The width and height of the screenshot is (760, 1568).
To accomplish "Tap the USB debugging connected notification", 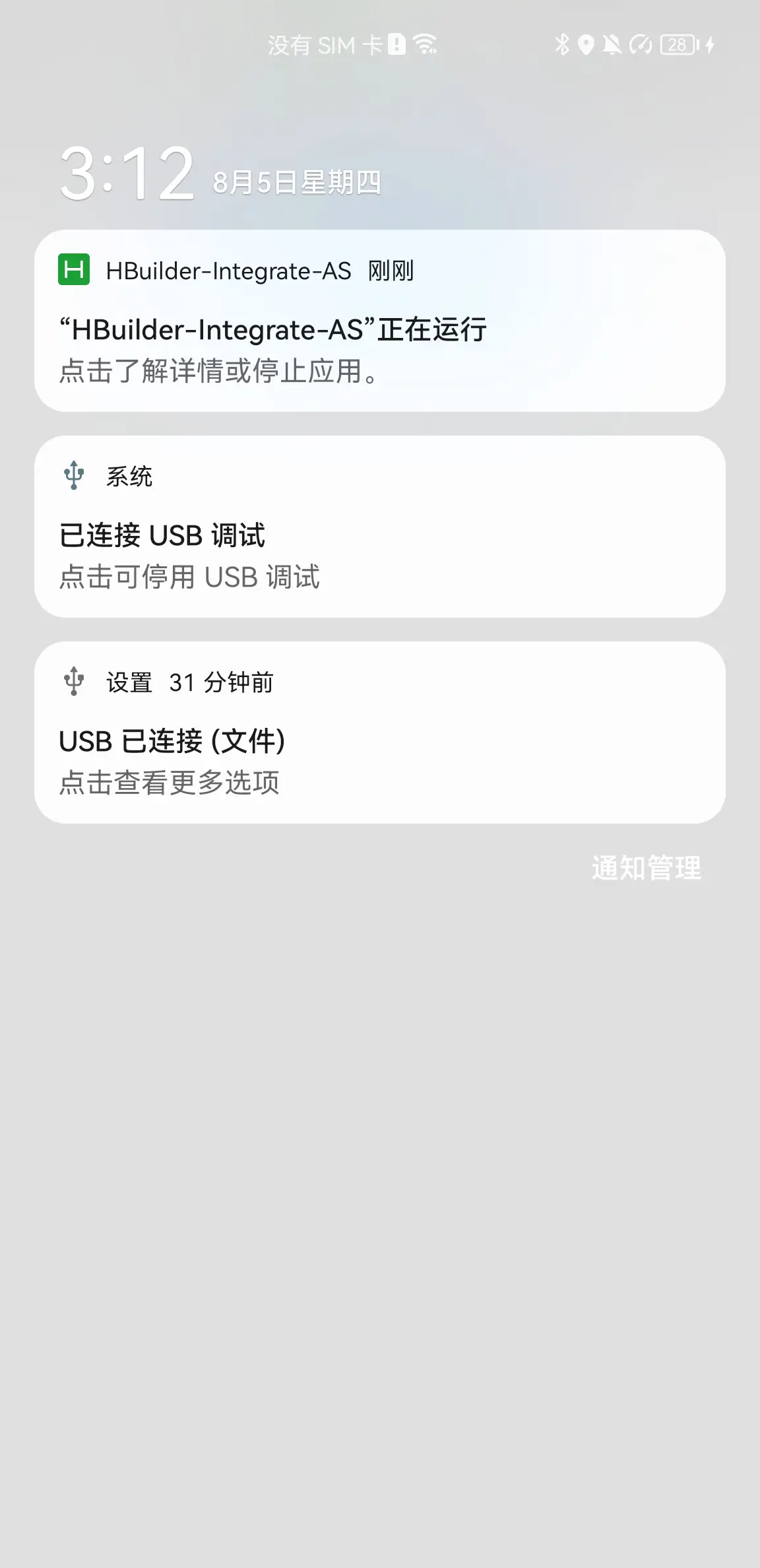I will tap(379, 527).
